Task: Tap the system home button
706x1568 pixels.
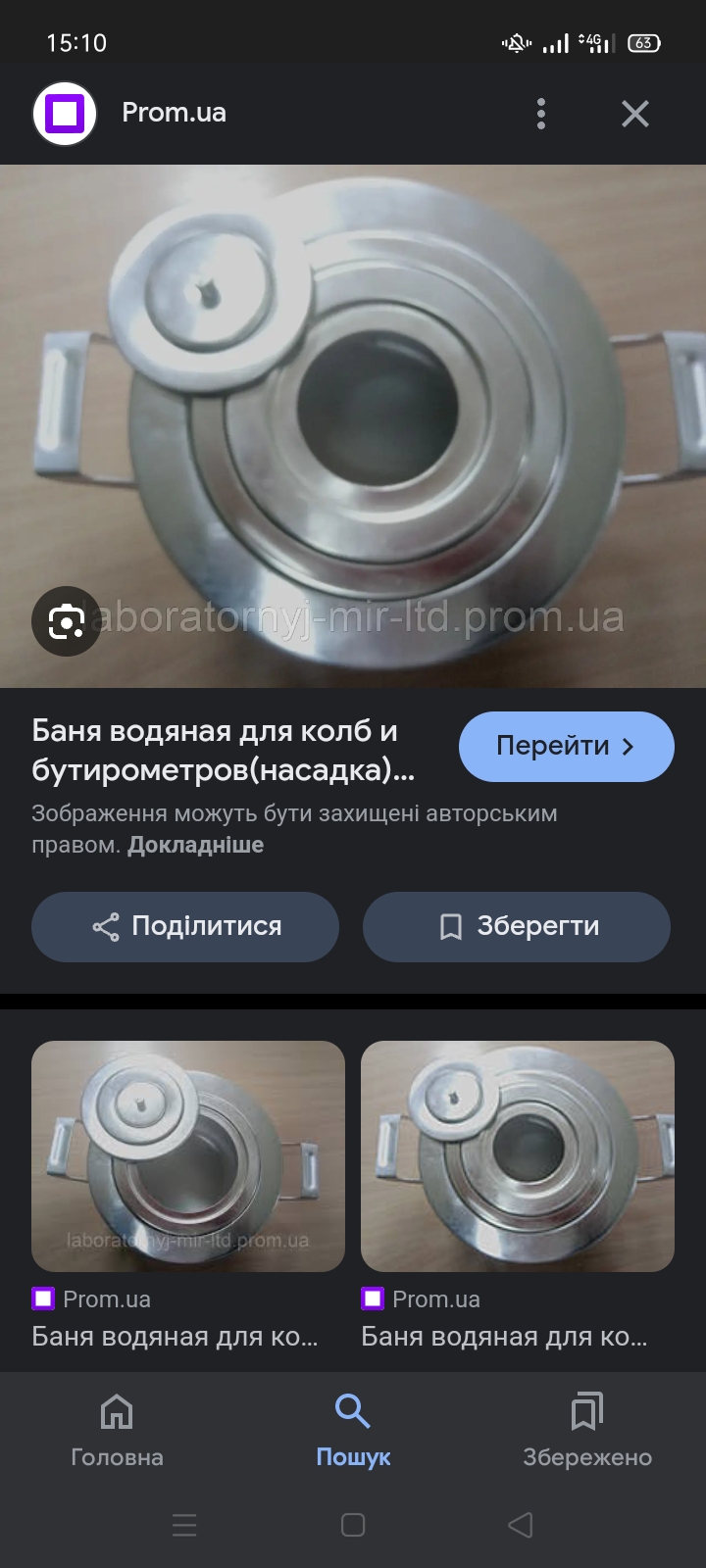Action: (353, 1525)
